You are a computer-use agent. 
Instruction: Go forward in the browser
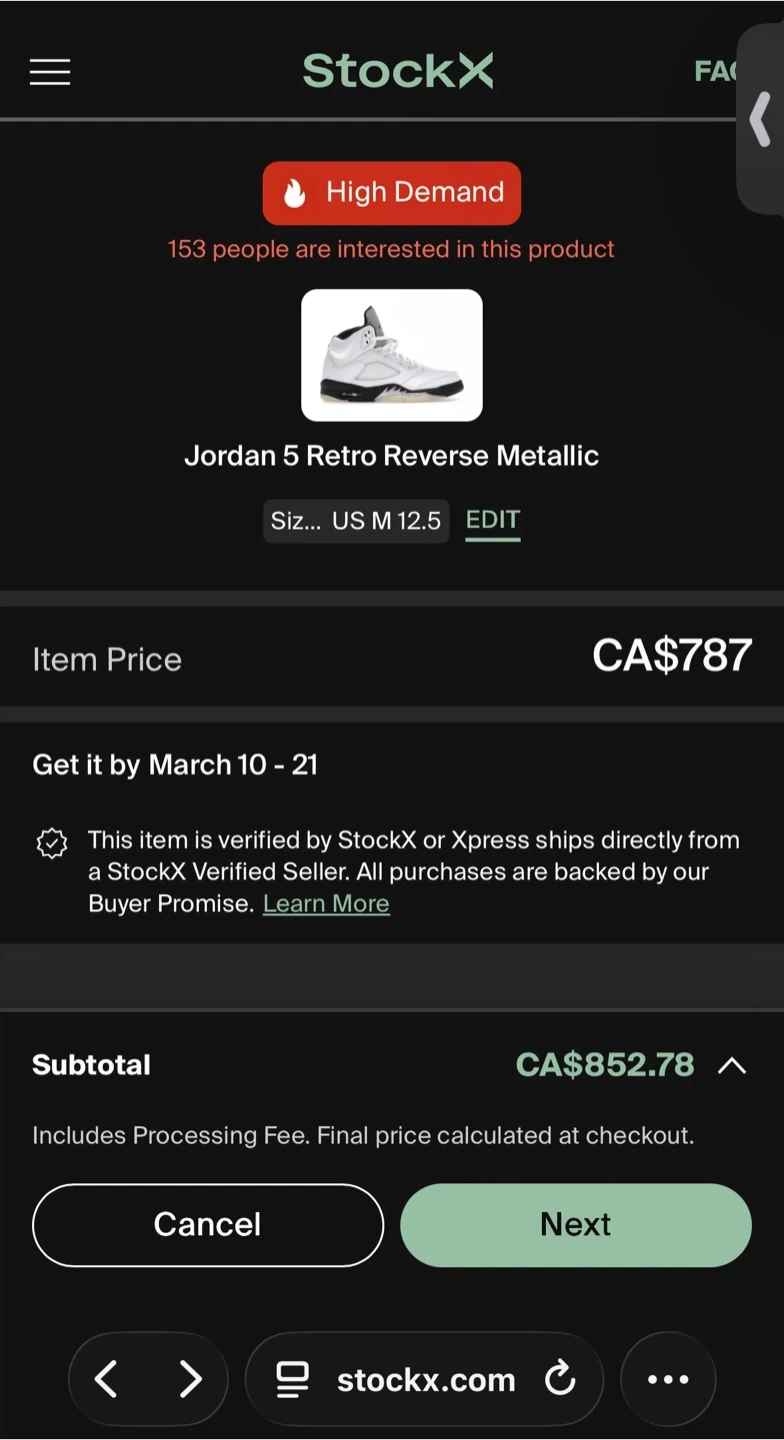[190, 1380]
